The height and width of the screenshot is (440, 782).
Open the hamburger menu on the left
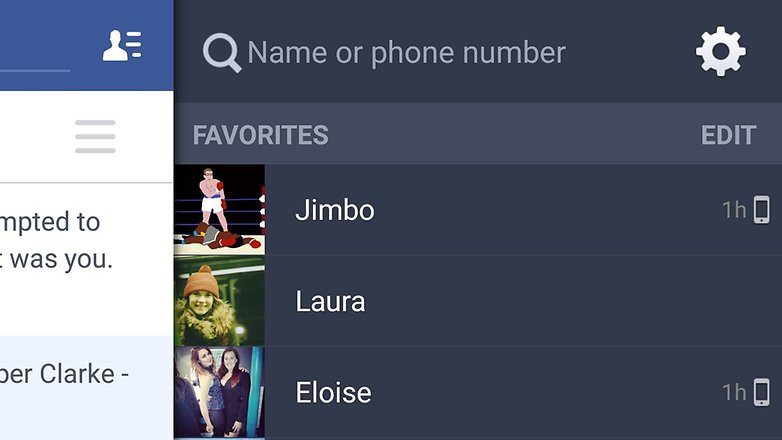pyautogui.click(x=95, y=137)
